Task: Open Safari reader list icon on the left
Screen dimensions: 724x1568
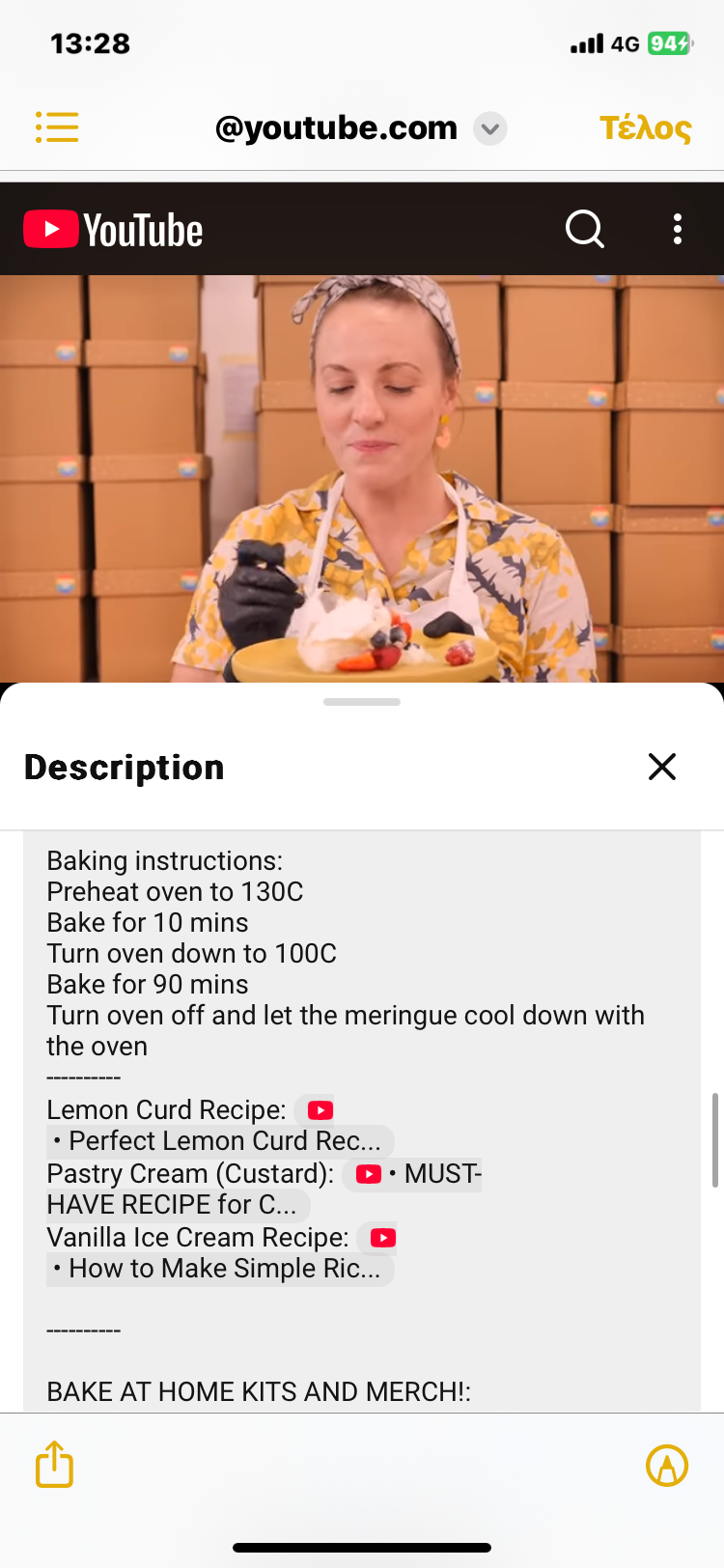Action: click(x=57, y=127)
